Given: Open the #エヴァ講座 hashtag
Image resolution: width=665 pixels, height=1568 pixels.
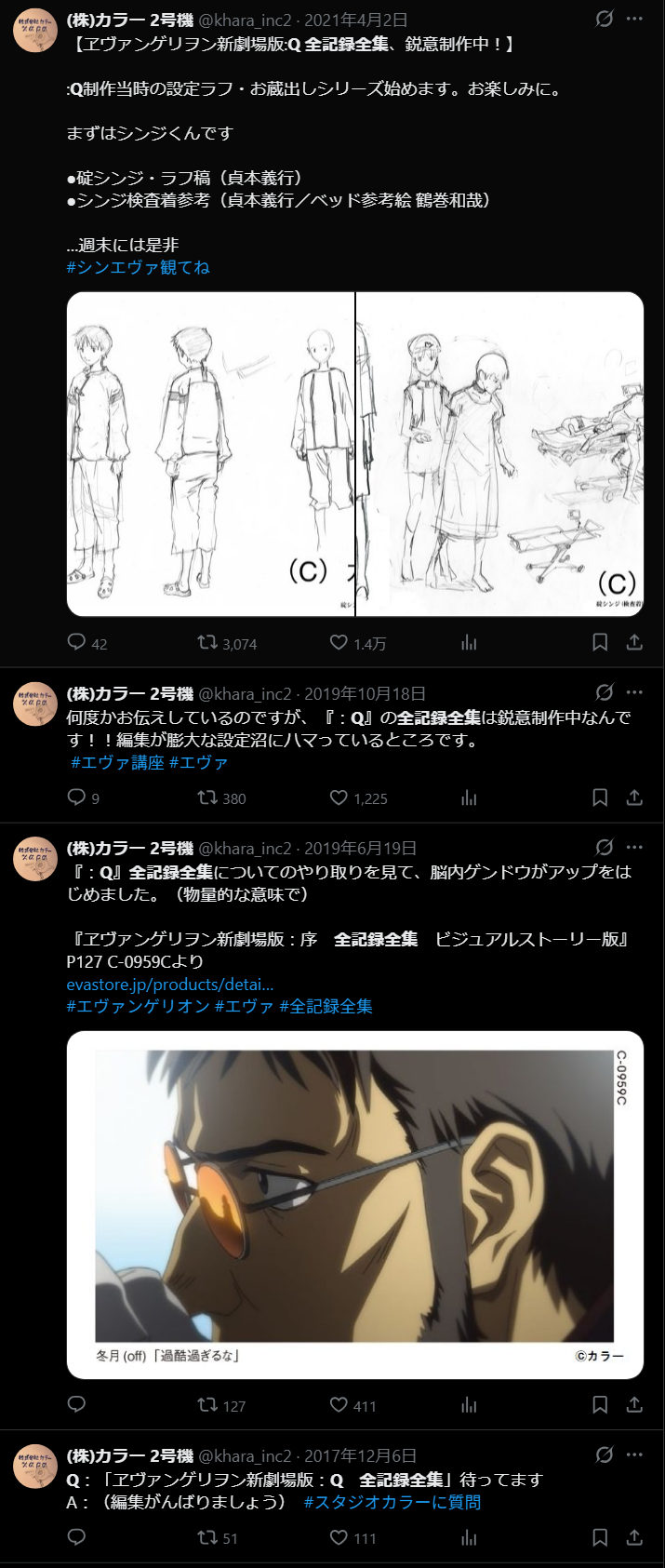Looking at the screenshot, I should (x=117, y=763).
